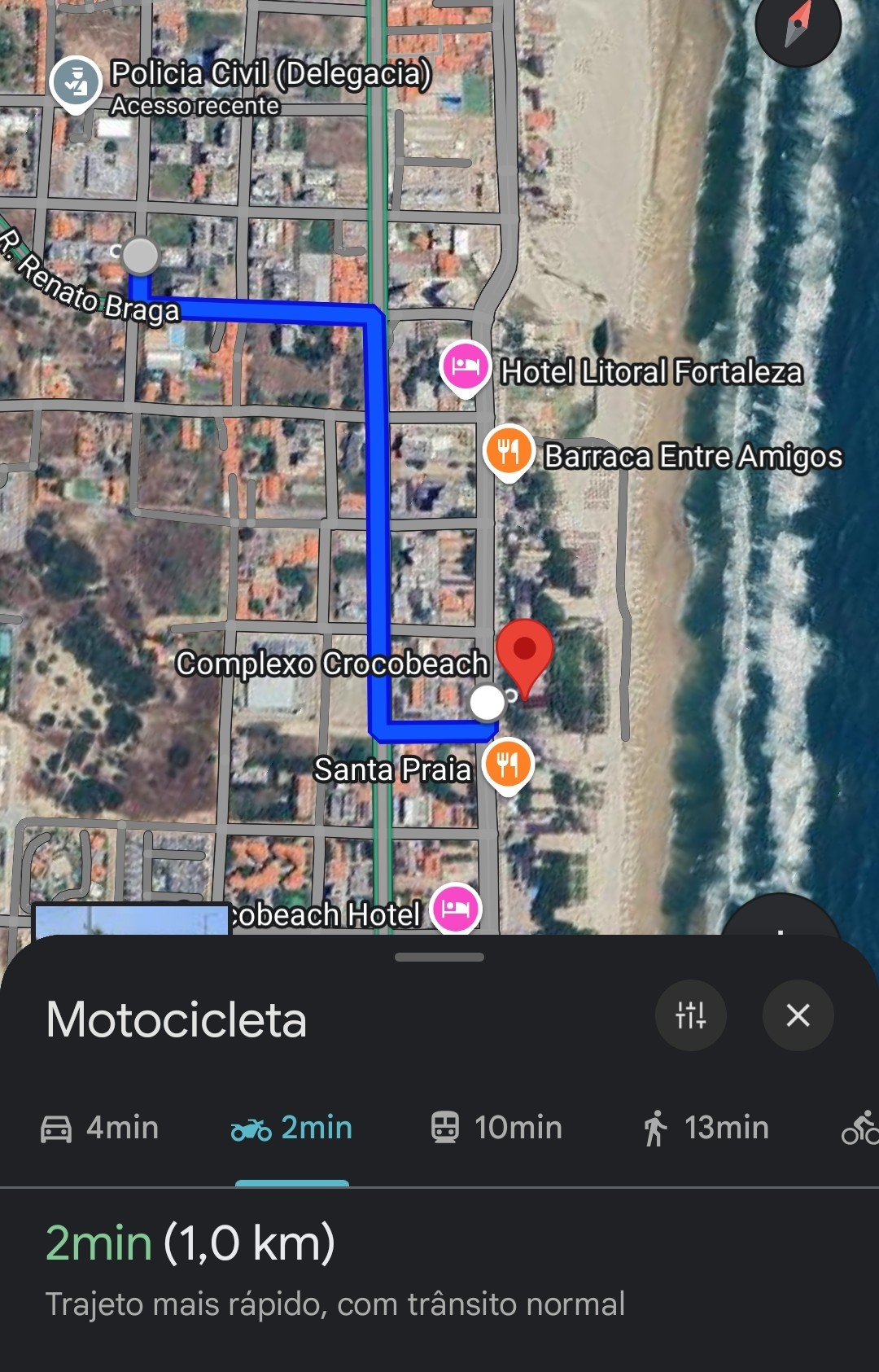Open the street view thumbnail
Viewport: 879px width, 1372px height.
(130, 920)
